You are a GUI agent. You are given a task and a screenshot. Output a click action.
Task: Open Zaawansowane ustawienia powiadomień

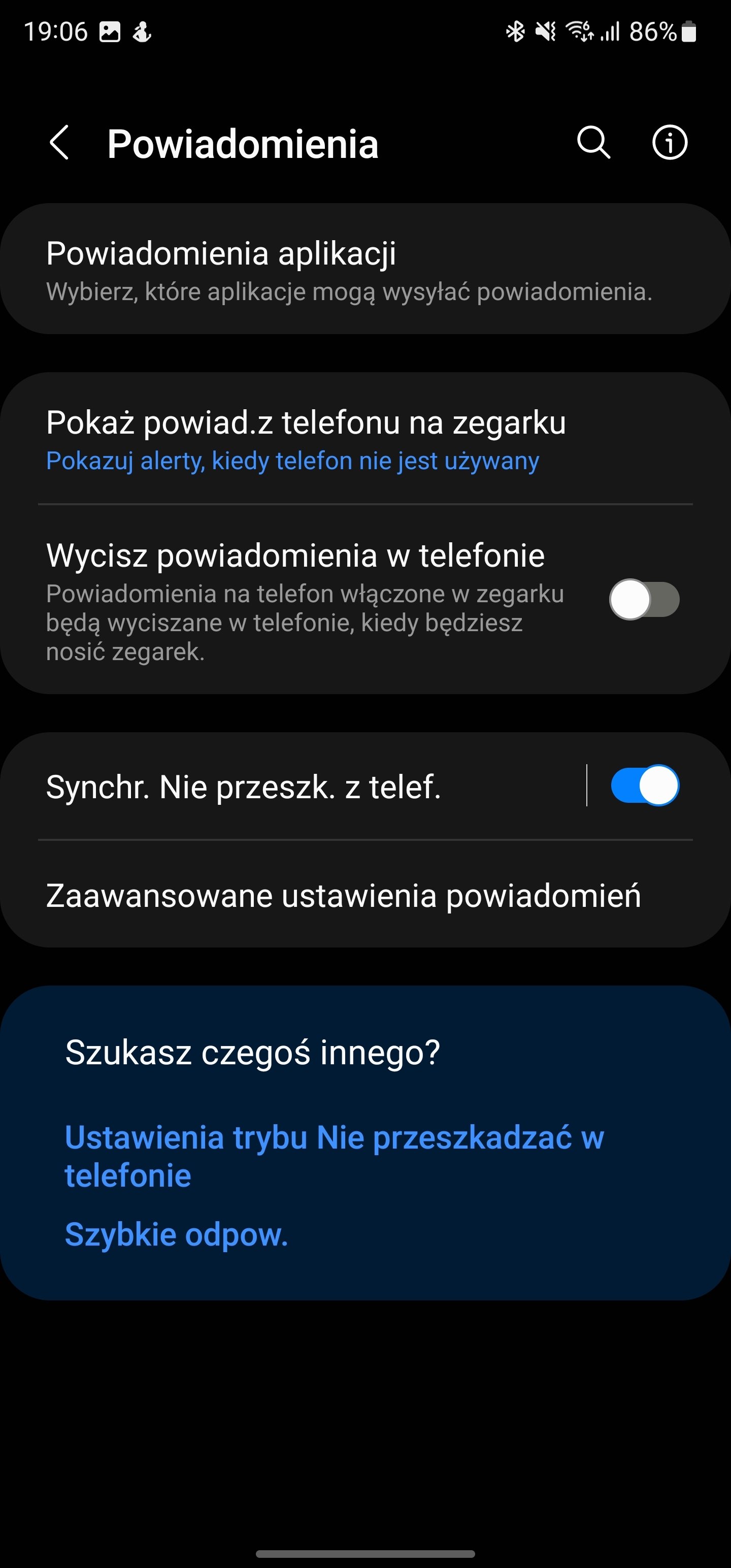tap(365, 895)
